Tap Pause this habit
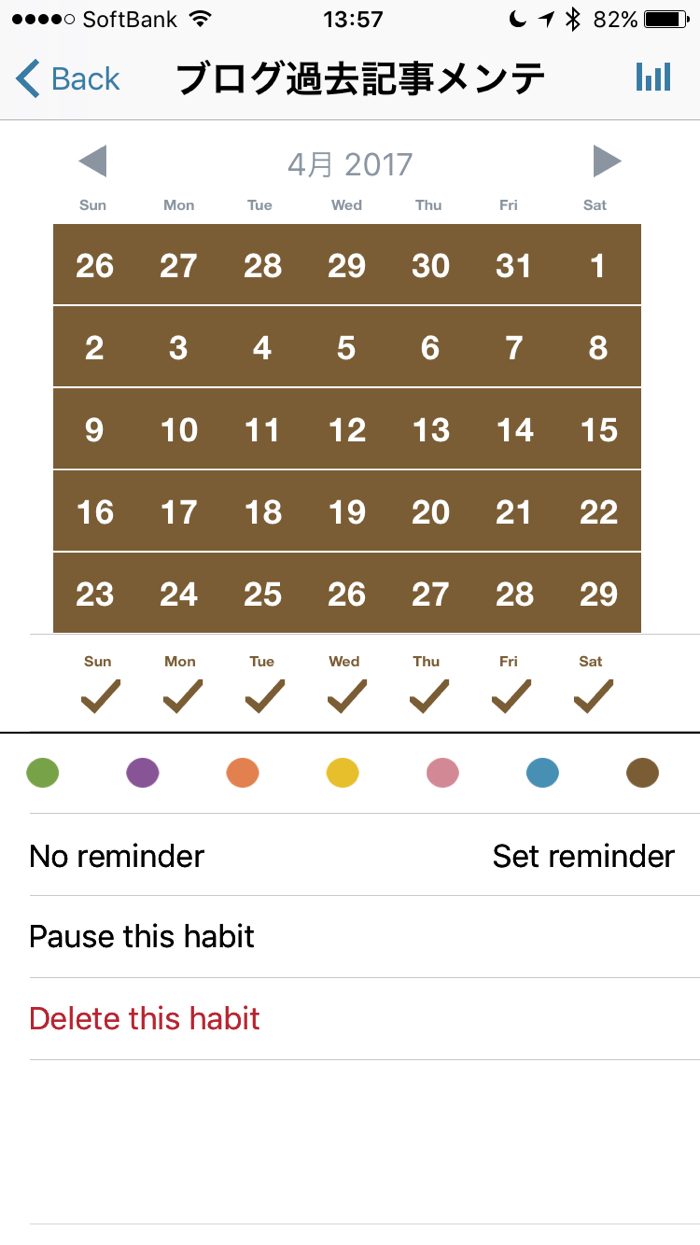This screenshot has height=1245, width=700. [142, 937]
